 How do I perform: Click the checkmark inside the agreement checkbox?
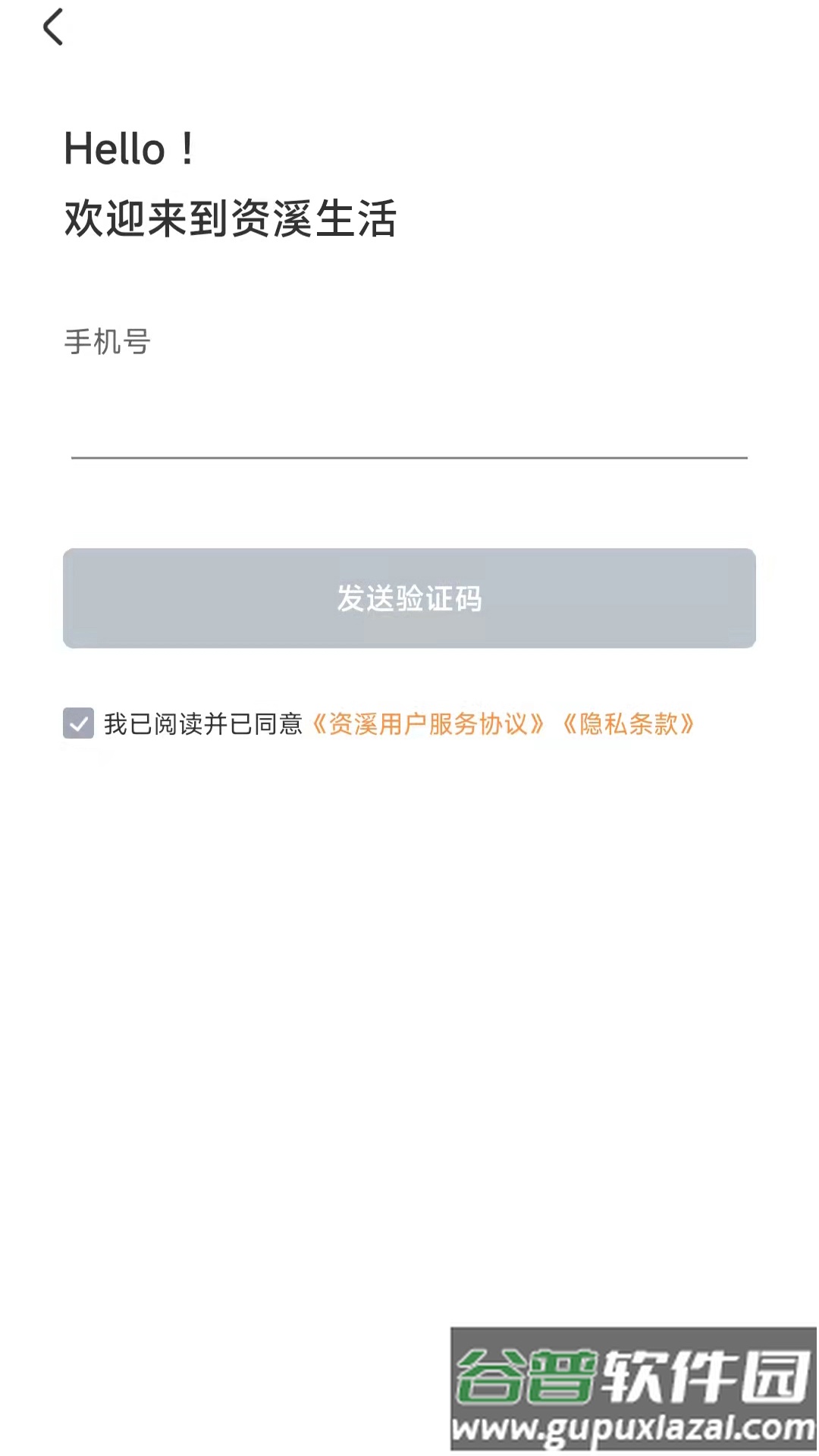point(78,724)
